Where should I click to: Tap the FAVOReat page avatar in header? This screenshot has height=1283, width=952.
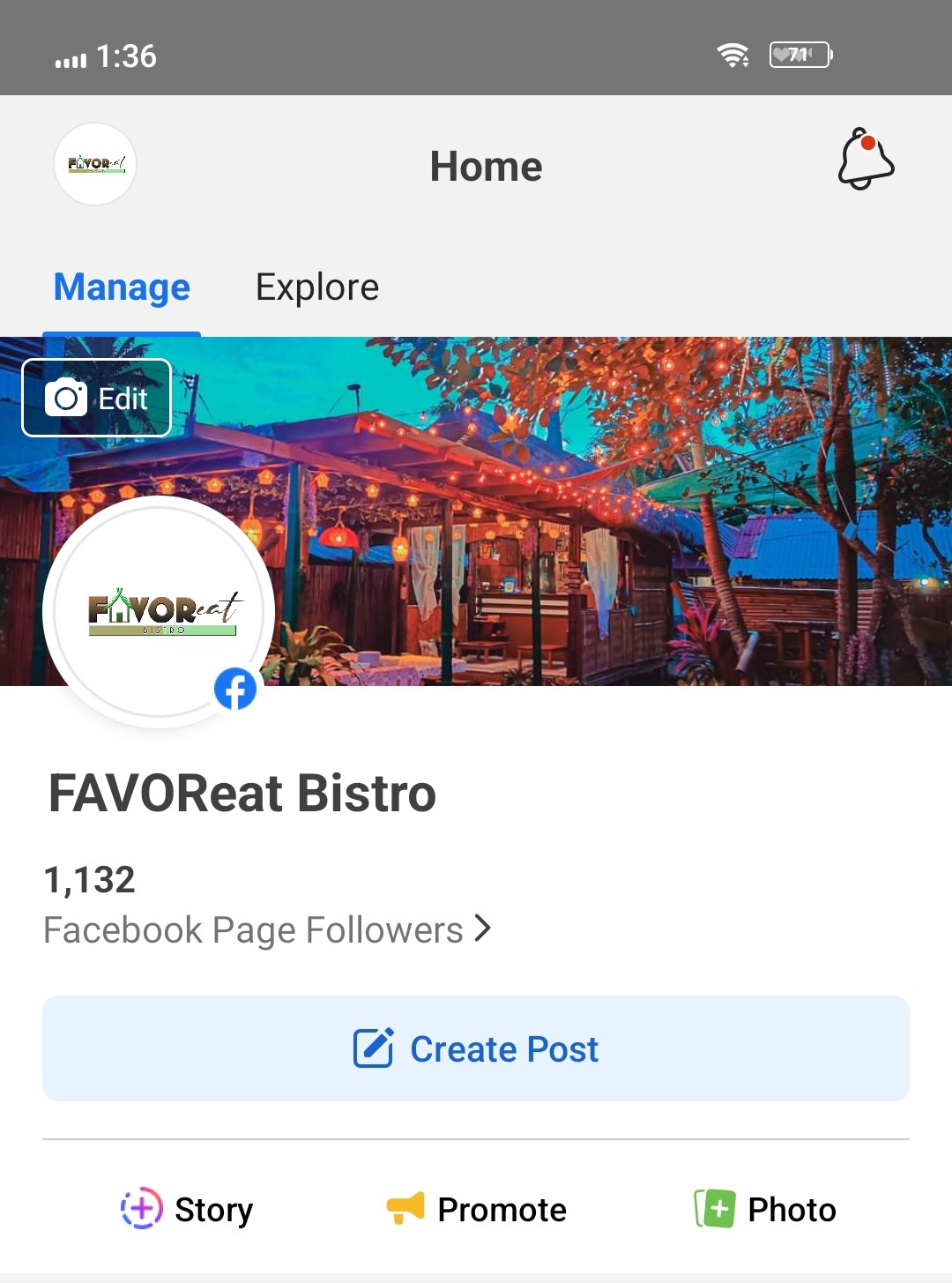coord(95,164)
